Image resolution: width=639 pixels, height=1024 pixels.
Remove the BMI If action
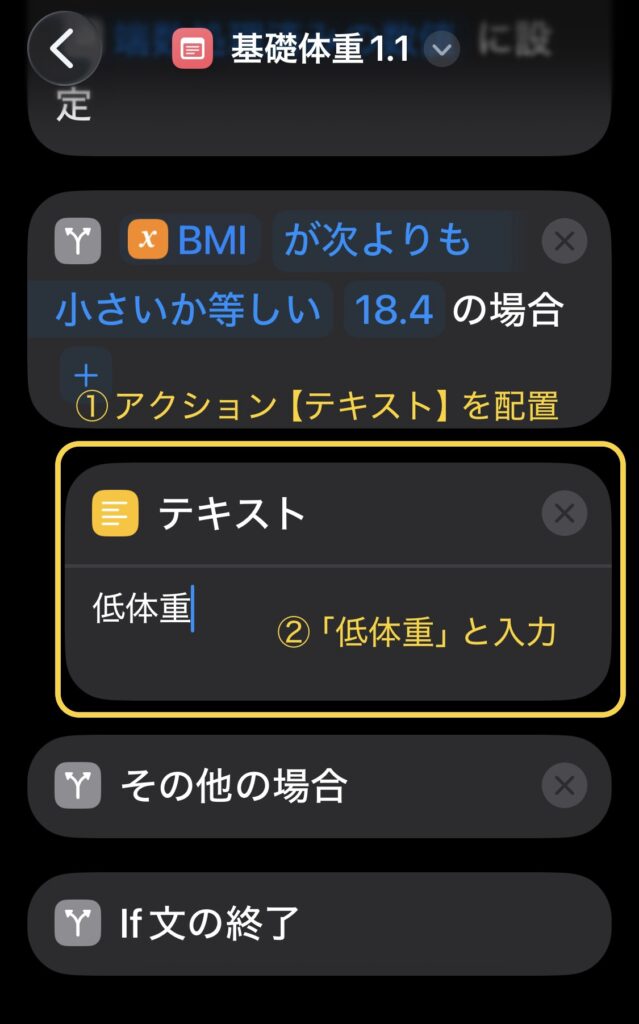[x=564, y=241]
